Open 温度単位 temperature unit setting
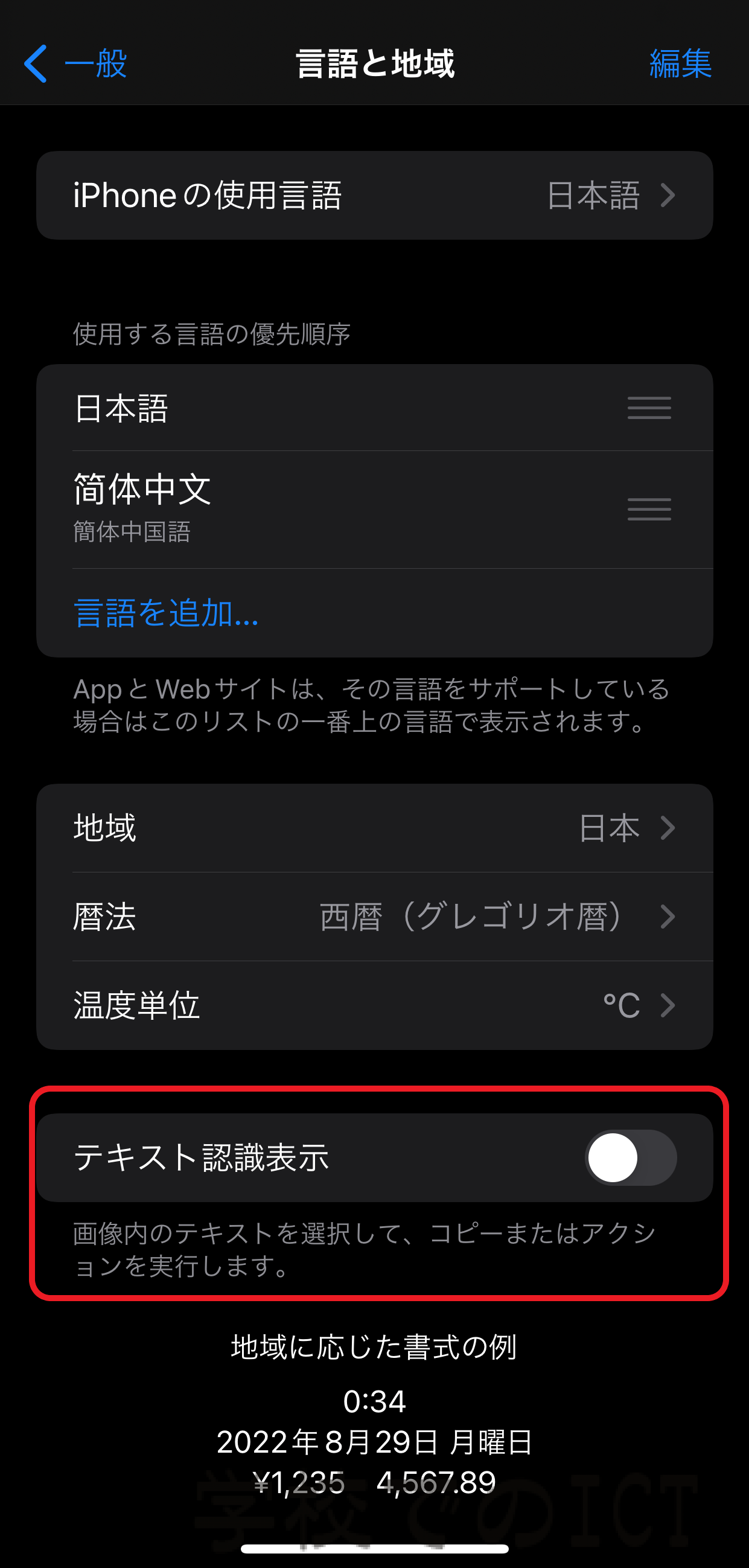 (374, 1005)
